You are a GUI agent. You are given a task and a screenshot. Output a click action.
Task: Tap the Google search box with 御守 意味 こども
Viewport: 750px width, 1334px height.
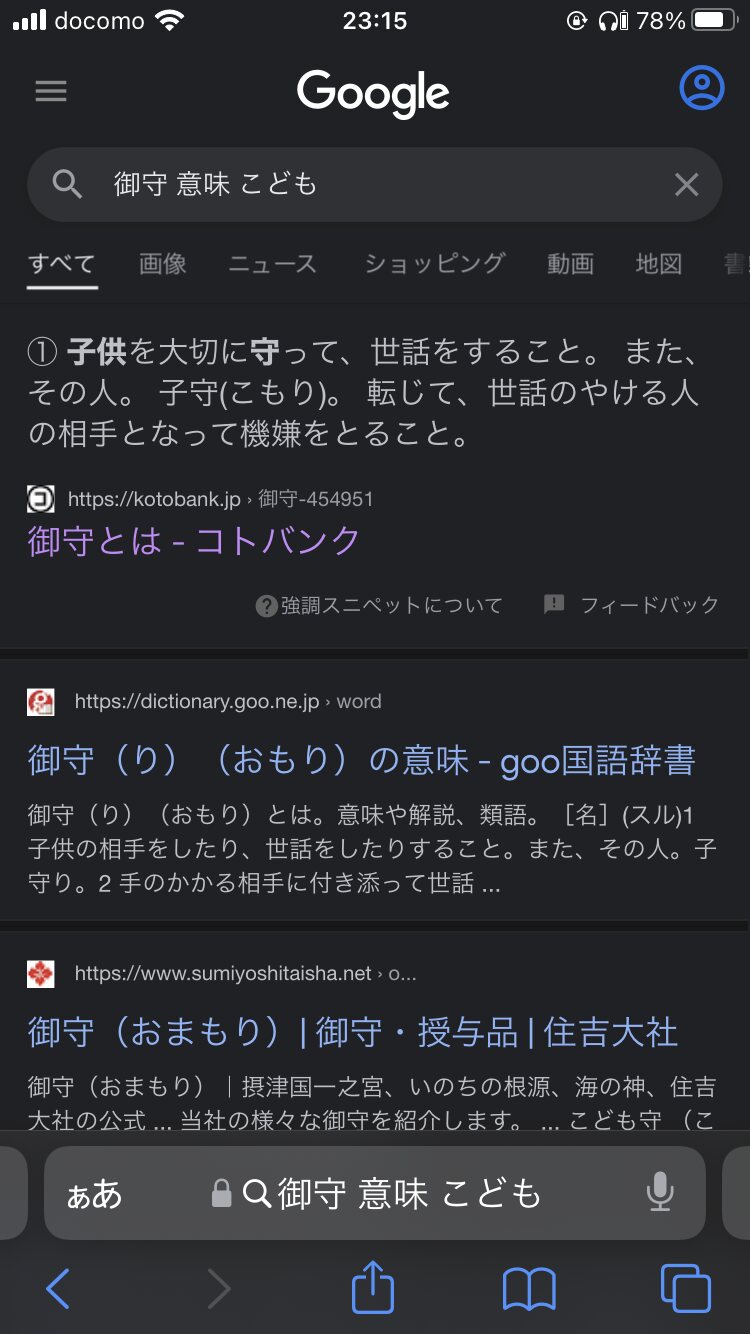[374, 184]
